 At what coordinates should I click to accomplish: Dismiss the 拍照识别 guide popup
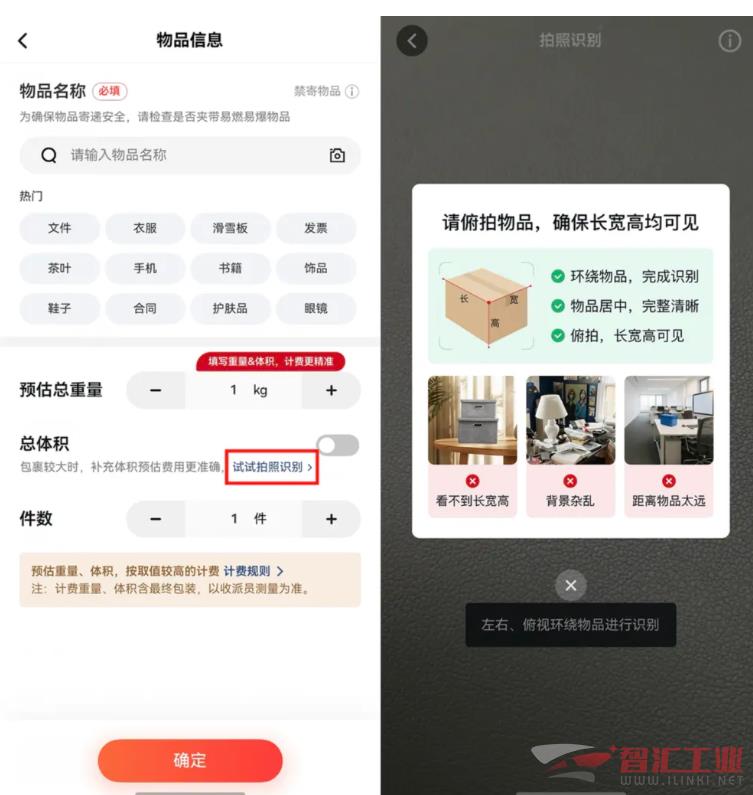570,585
